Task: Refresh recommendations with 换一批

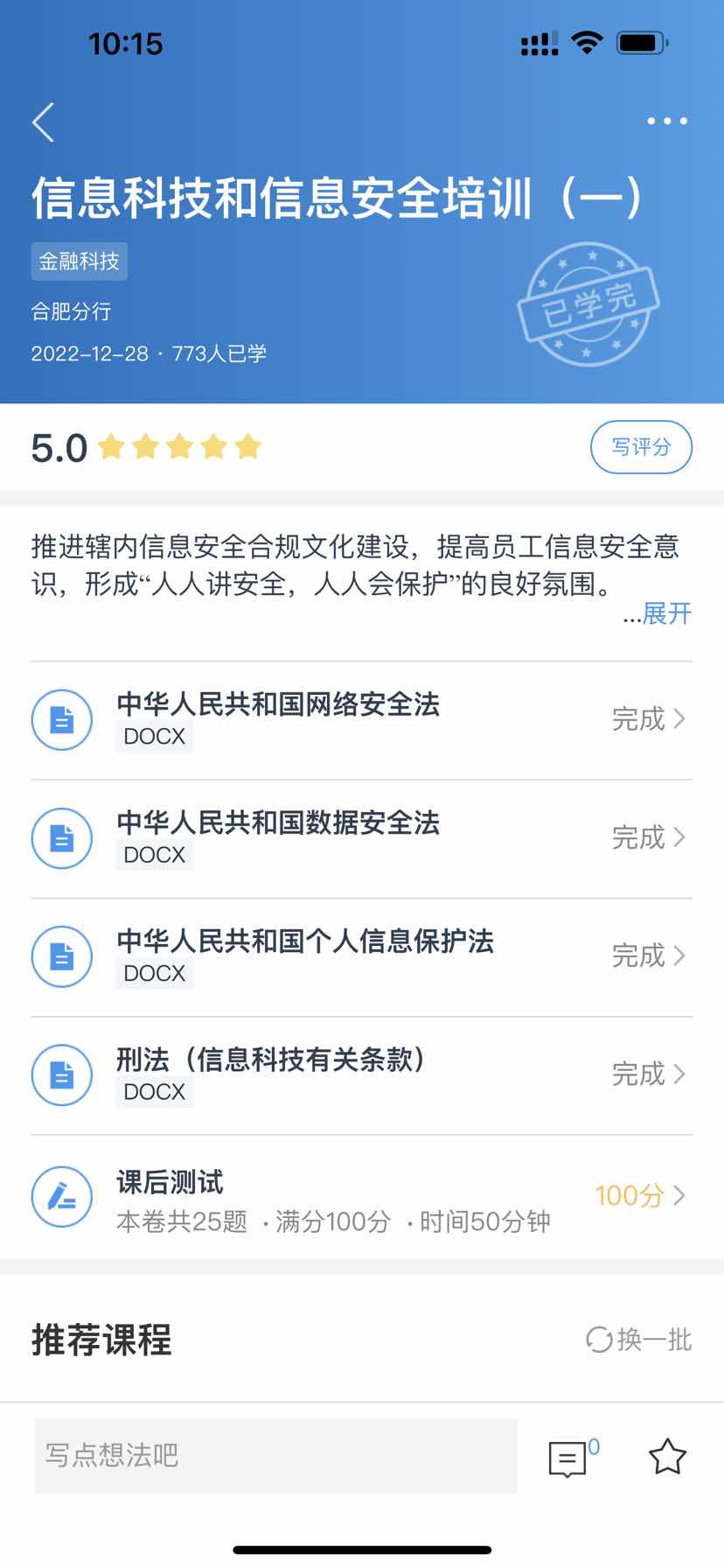Action: coord(638,1339)
